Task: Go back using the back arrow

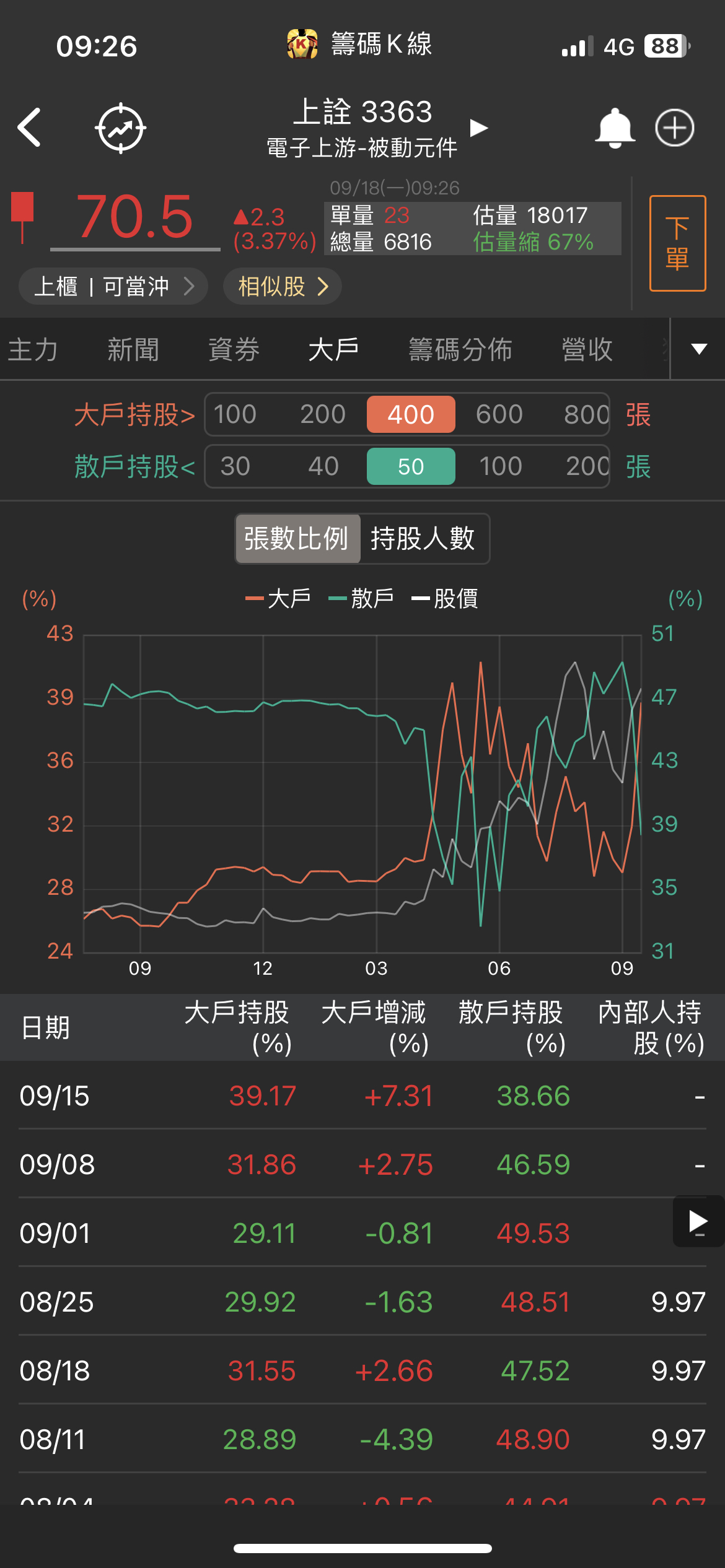Action: [30, 128]
